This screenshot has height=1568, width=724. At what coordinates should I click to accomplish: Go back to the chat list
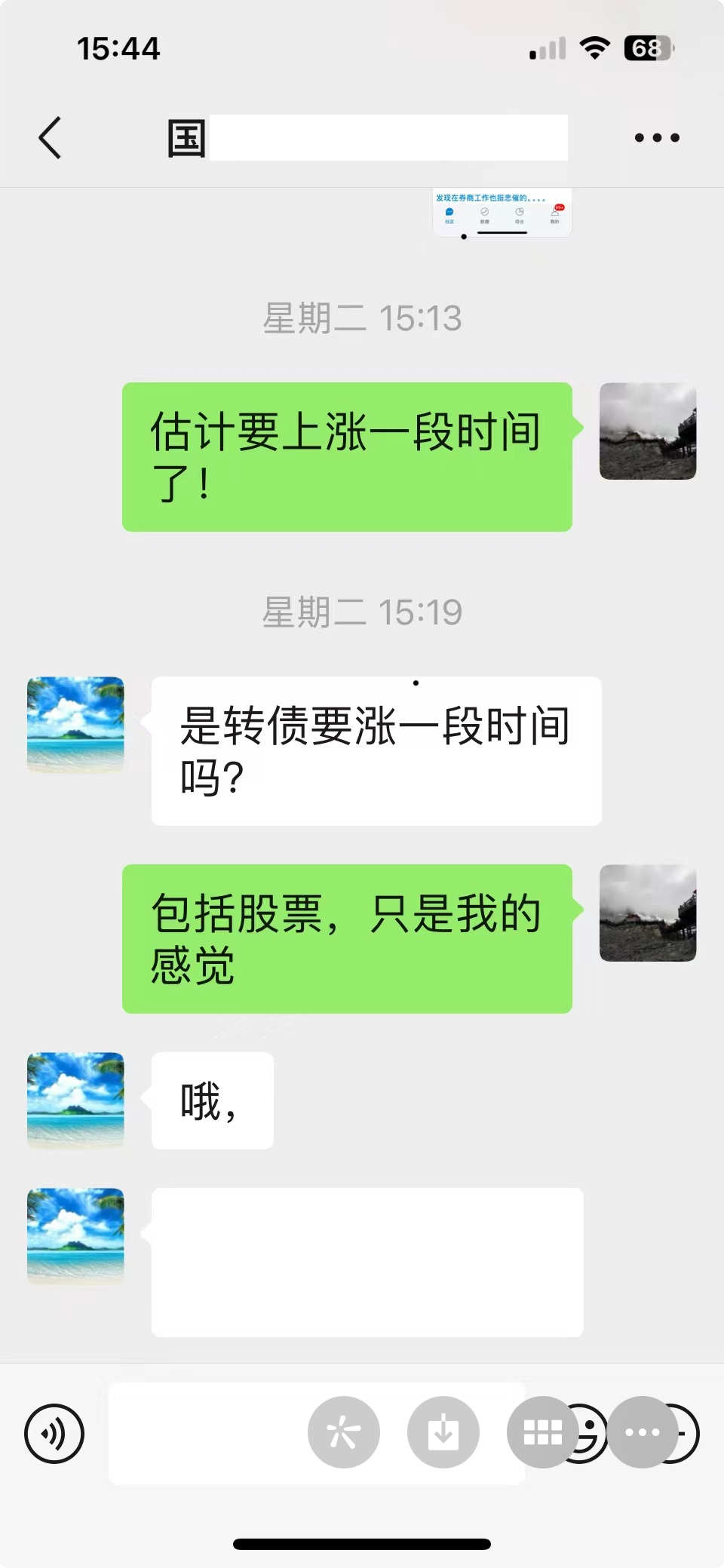click(x=50, y=138)
